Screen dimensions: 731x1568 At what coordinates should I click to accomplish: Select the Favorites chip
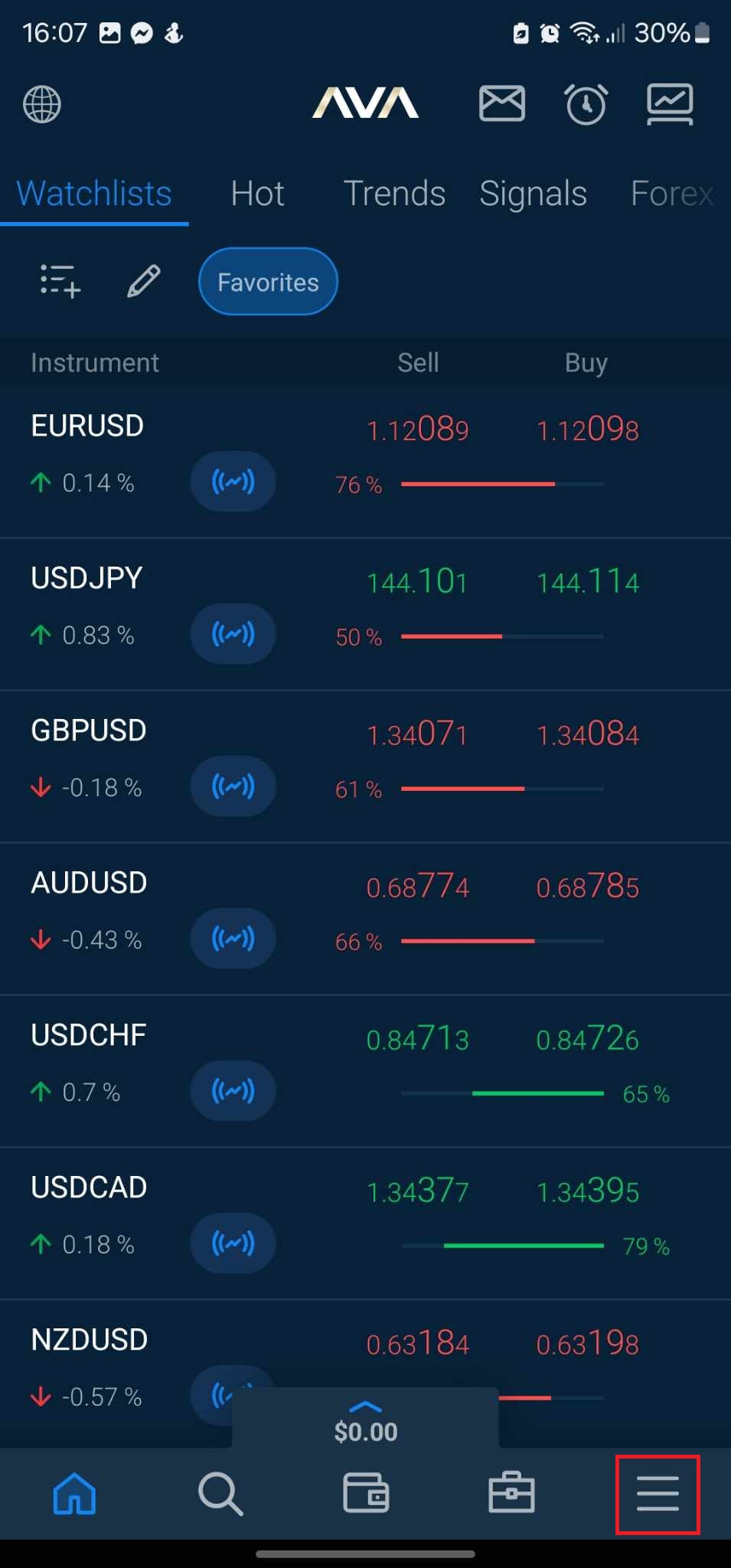268,282
